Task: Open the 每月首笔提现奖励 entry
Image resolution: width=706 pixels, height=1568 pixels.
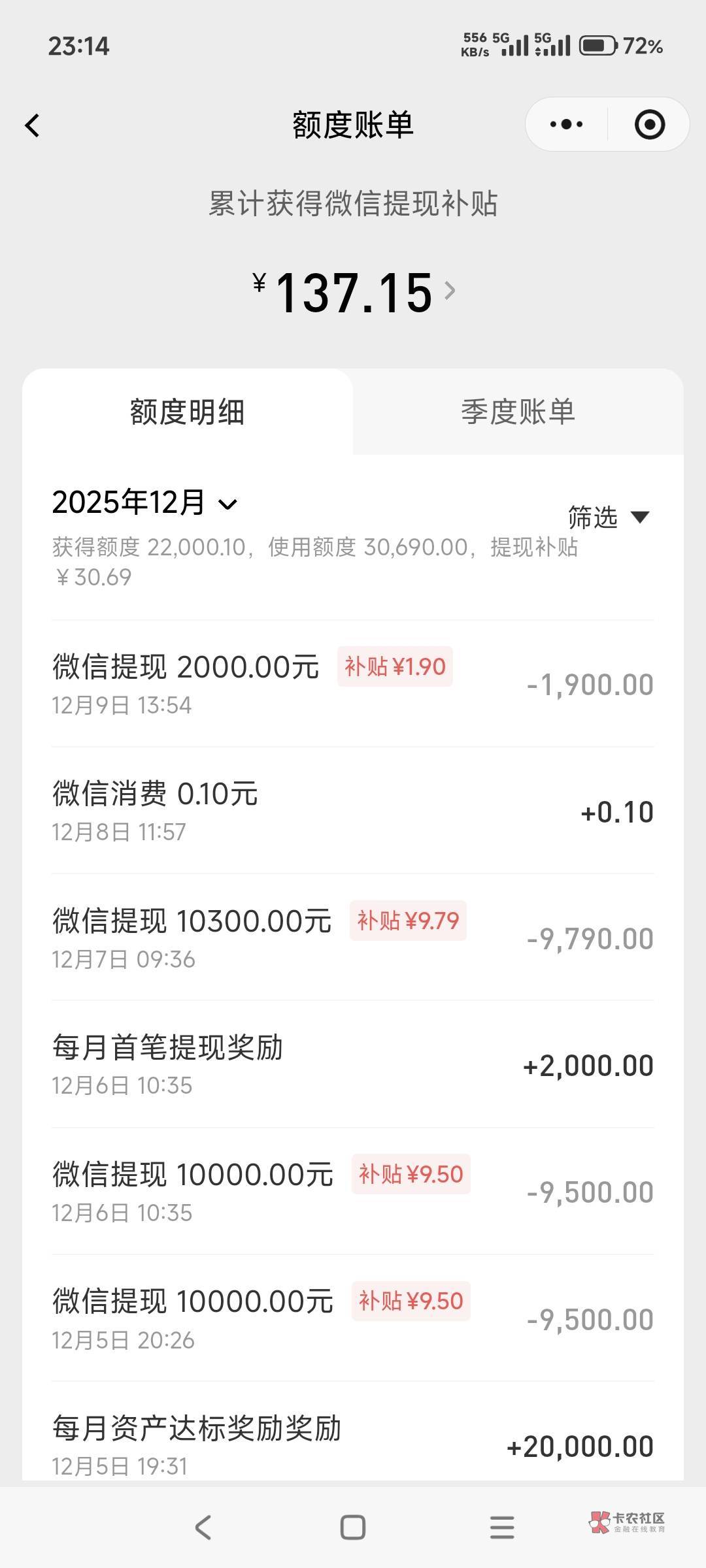Action: (x=353, y=1064)
